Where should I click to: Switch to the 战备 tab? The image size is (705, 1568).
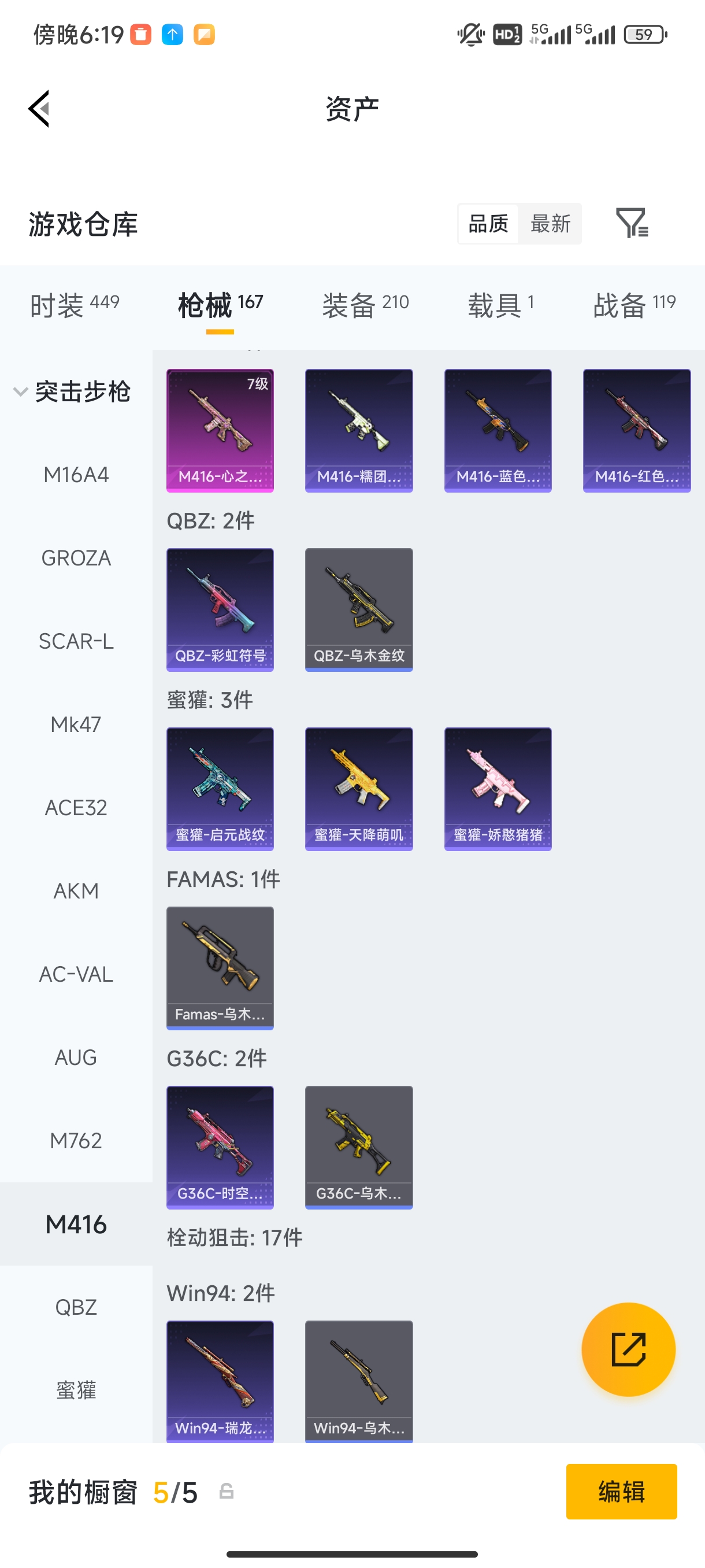634,304
